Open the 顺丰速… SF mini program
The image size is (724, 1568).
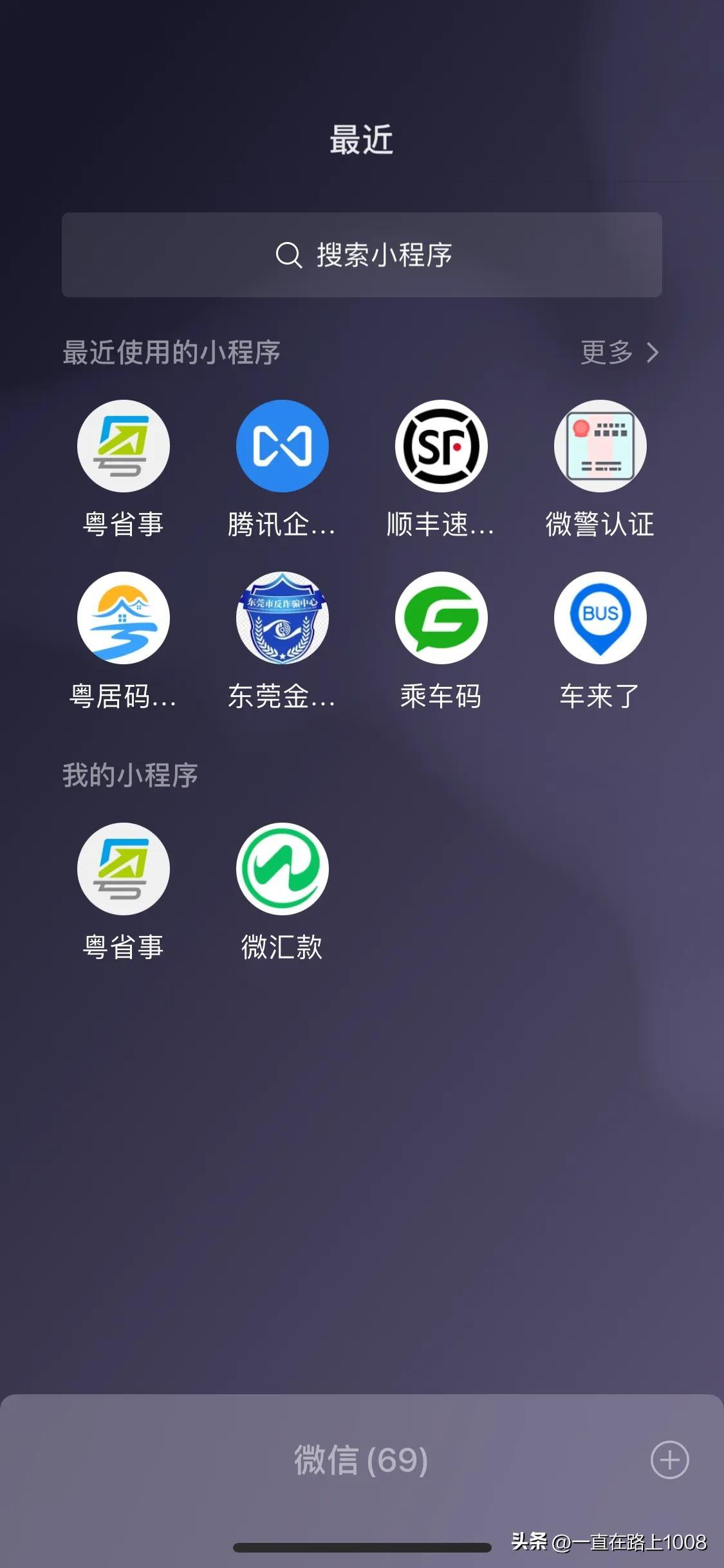(441, 446)
